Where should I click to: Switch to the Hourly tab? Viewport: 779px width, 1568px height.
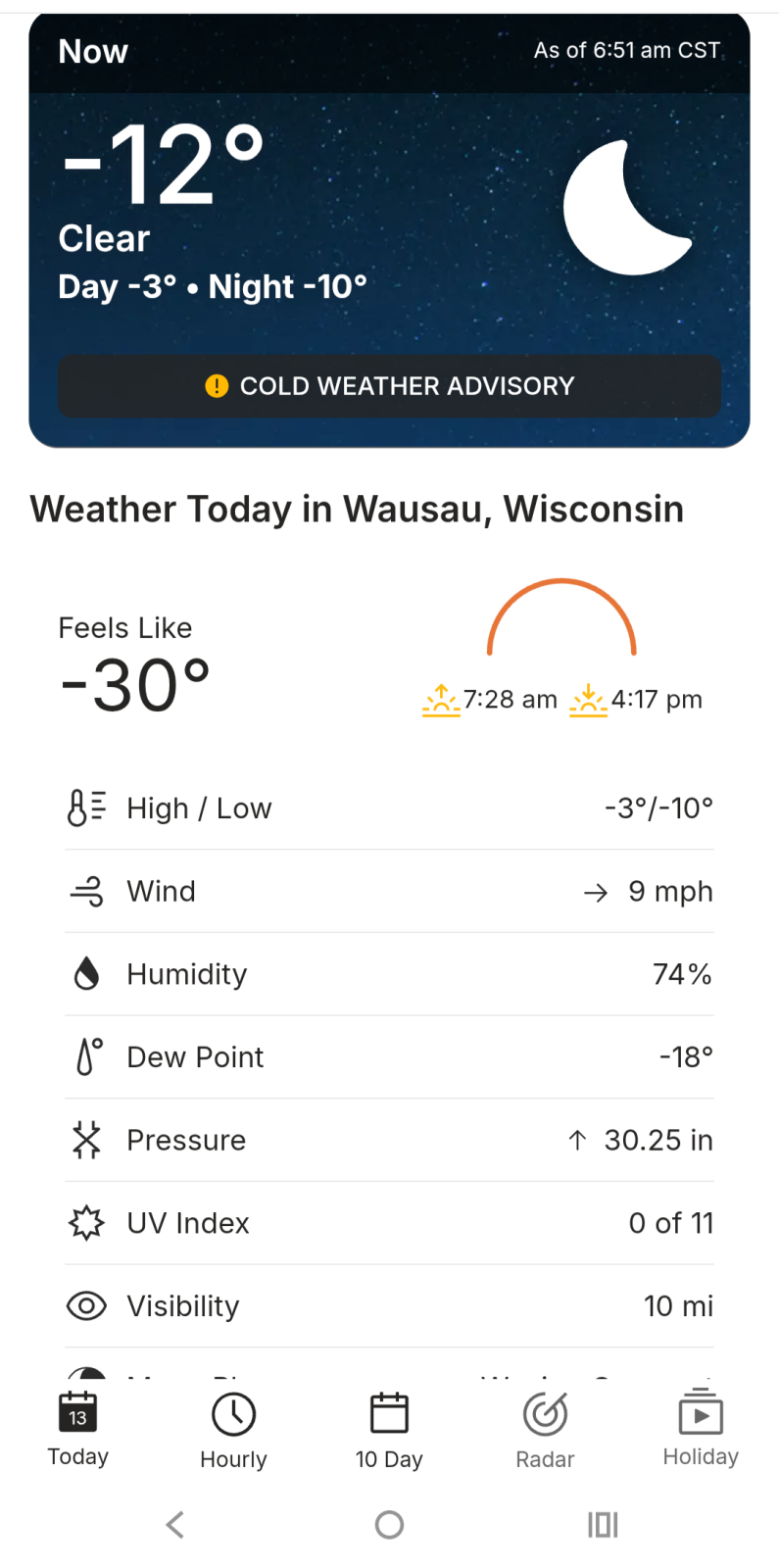pyautogui.click(x=233, y=1430)
